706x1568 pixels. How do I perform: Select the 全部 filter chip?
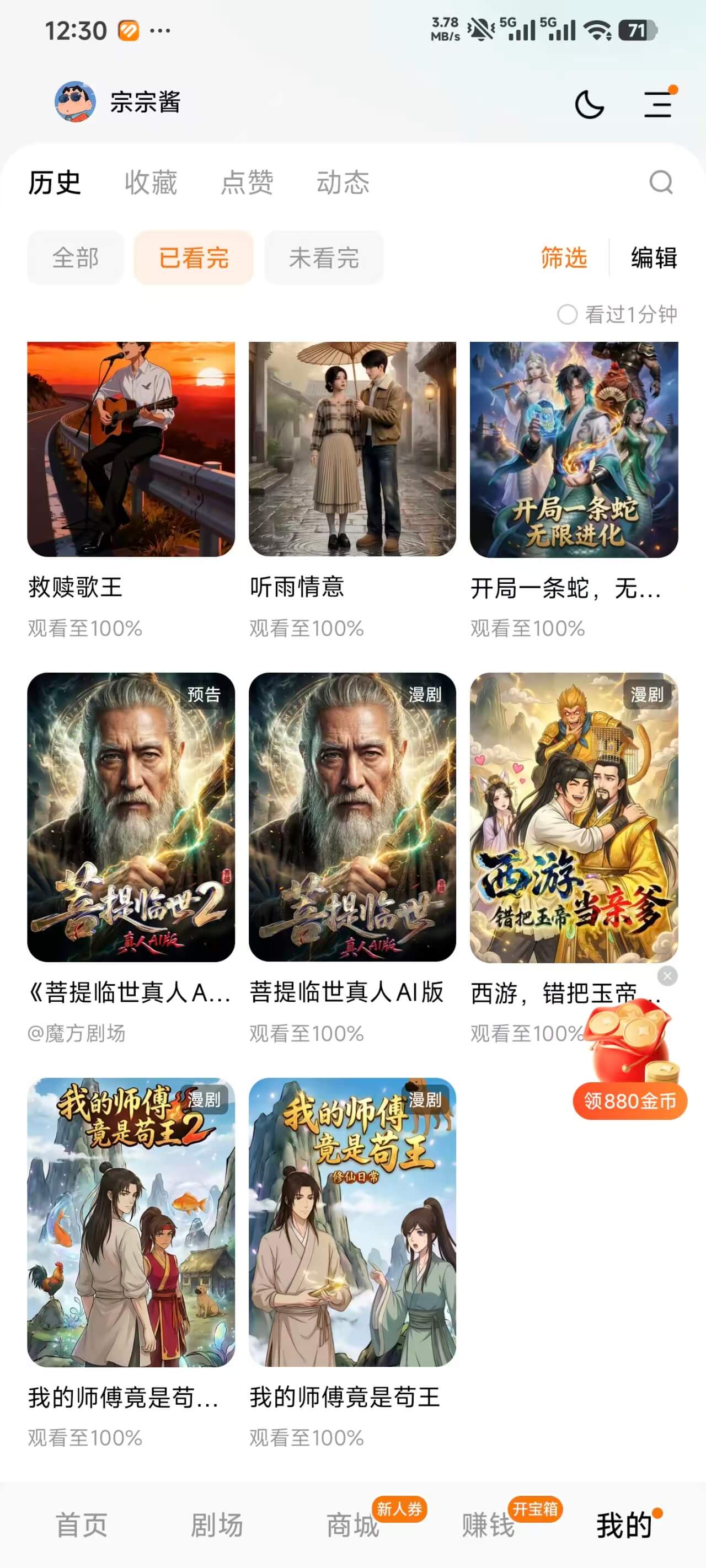(x=76, y=257)
